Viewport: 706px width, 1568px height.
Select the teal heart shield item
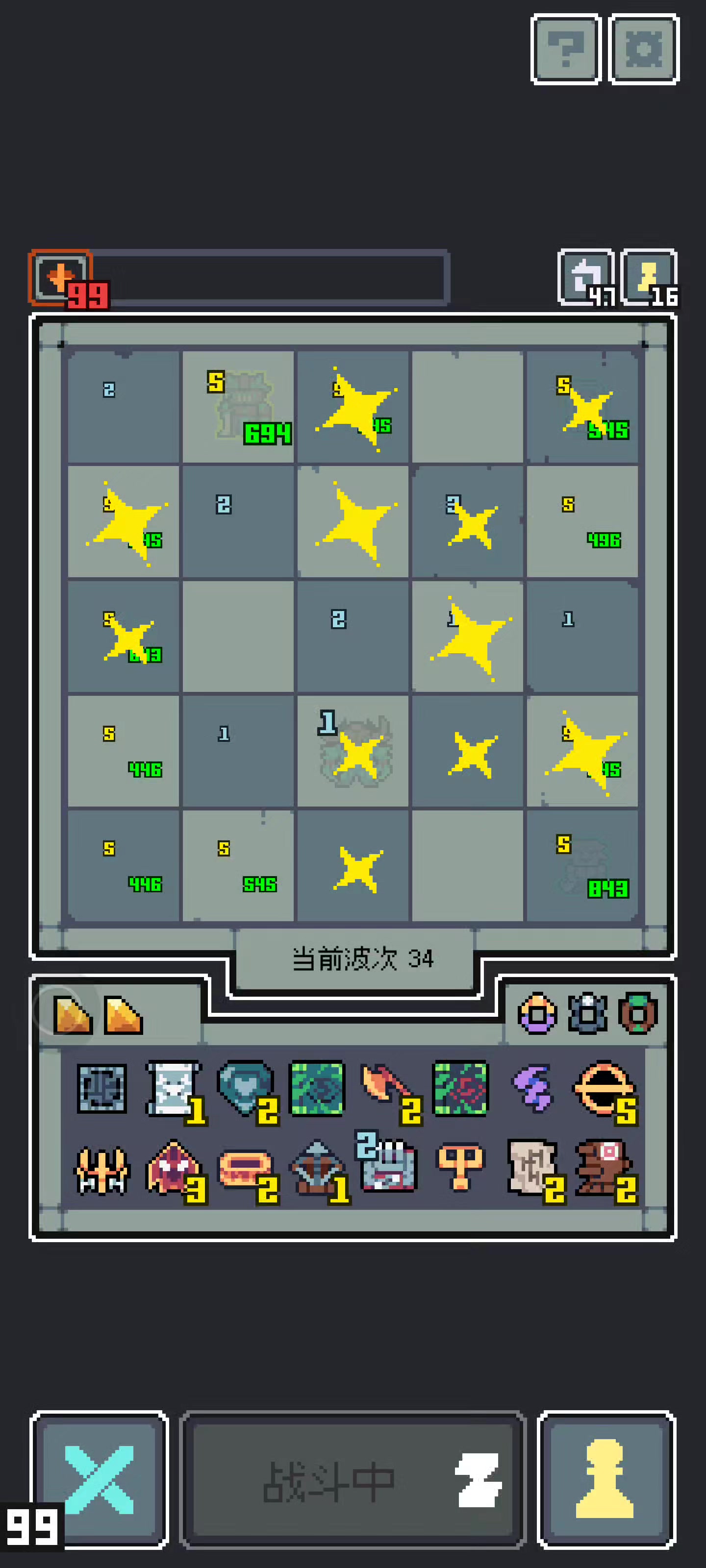246,1090
